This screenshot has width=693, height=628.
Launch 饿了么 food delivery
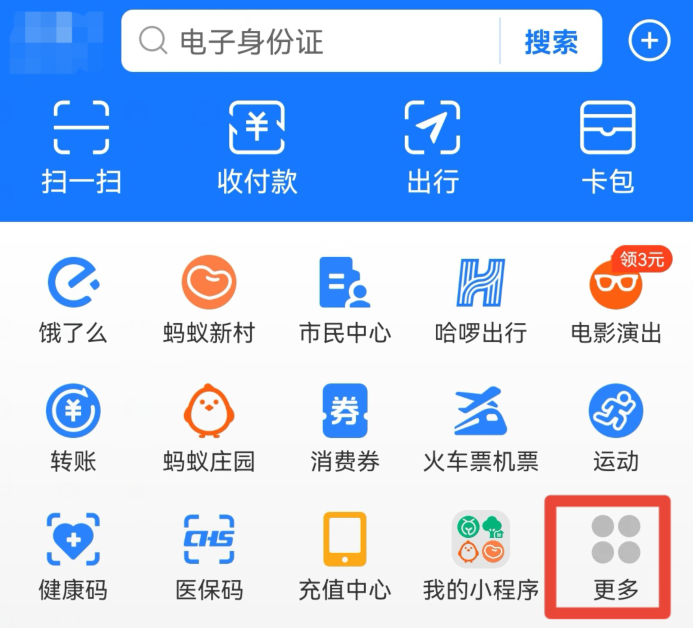[x=73, y=298]
